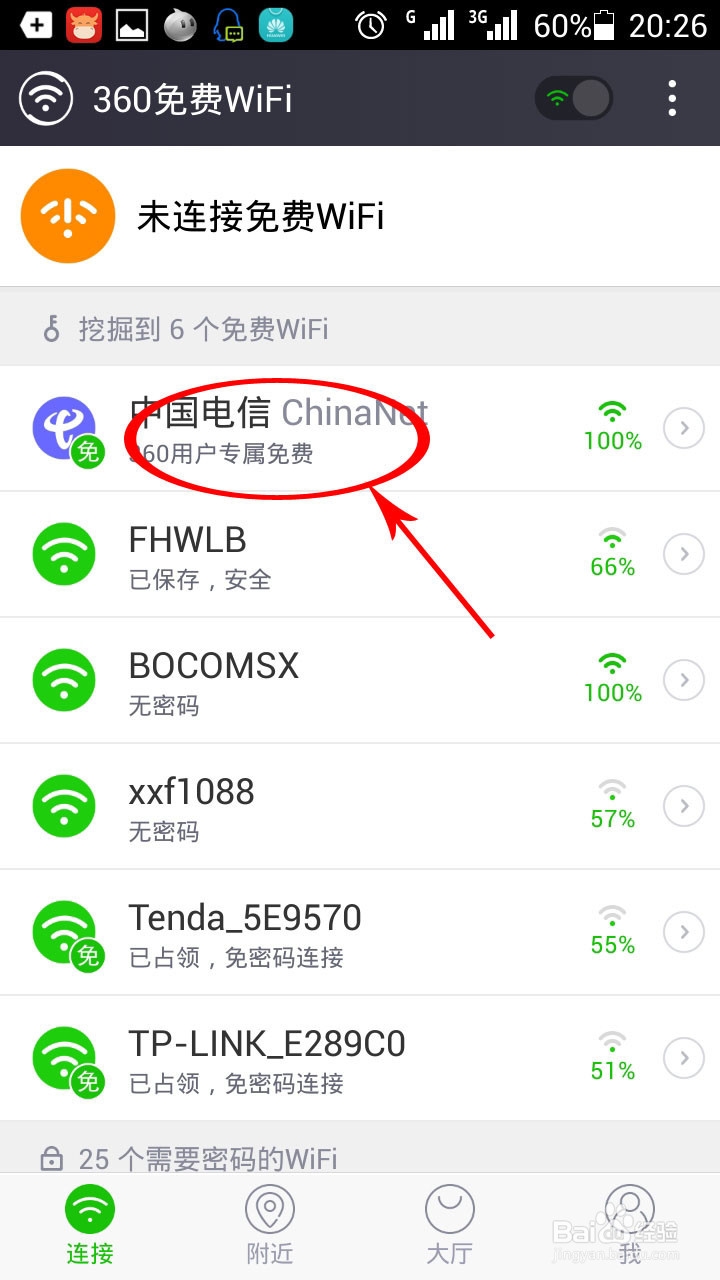The height and width of the screenshot is (1280, 720).
Task: Tap the add icon in the notification bar
Action: (x=36, y=25)
